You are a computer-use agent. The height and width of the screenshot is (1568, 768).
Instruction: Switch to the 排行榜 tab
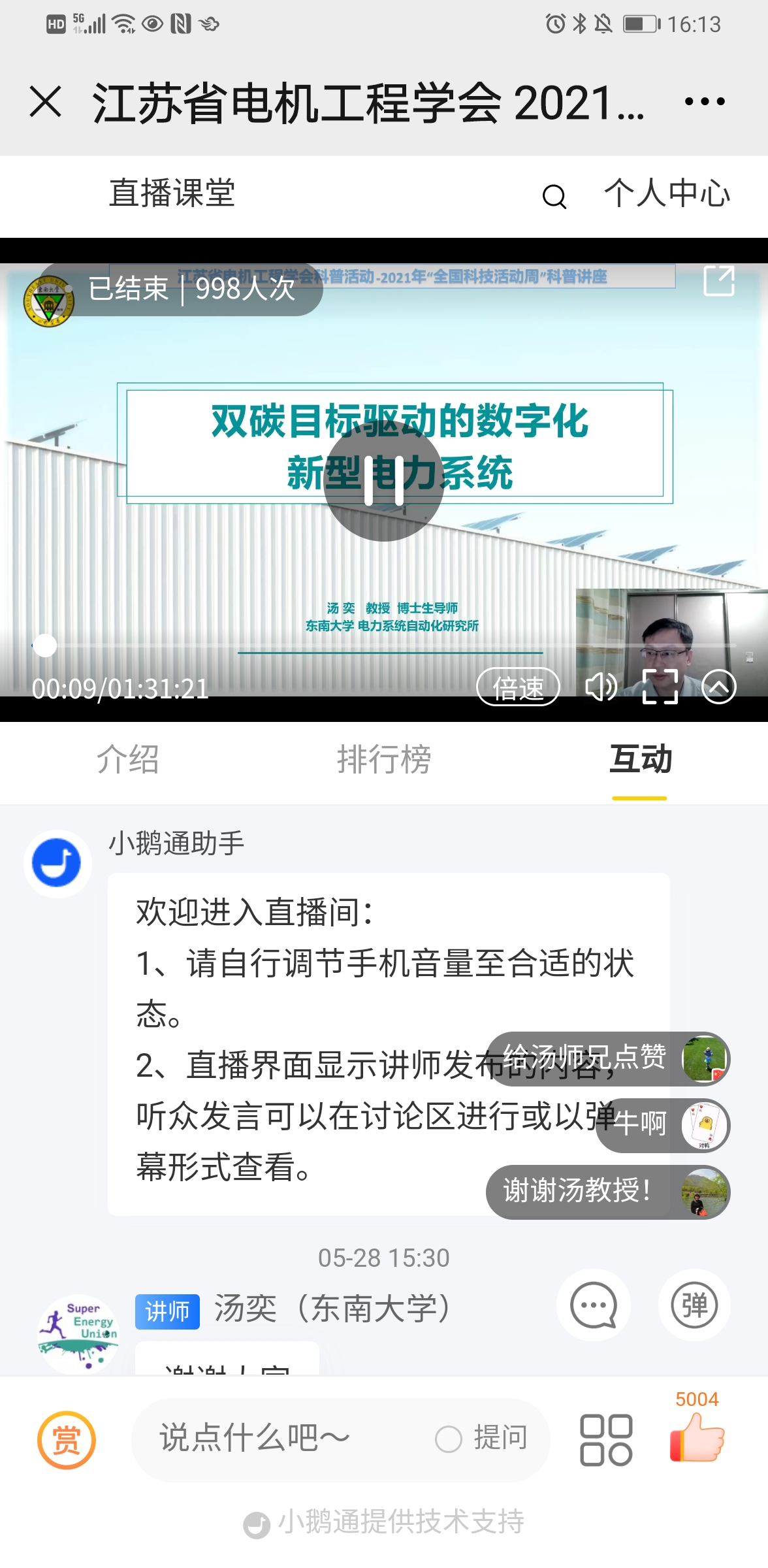[384, 760]
